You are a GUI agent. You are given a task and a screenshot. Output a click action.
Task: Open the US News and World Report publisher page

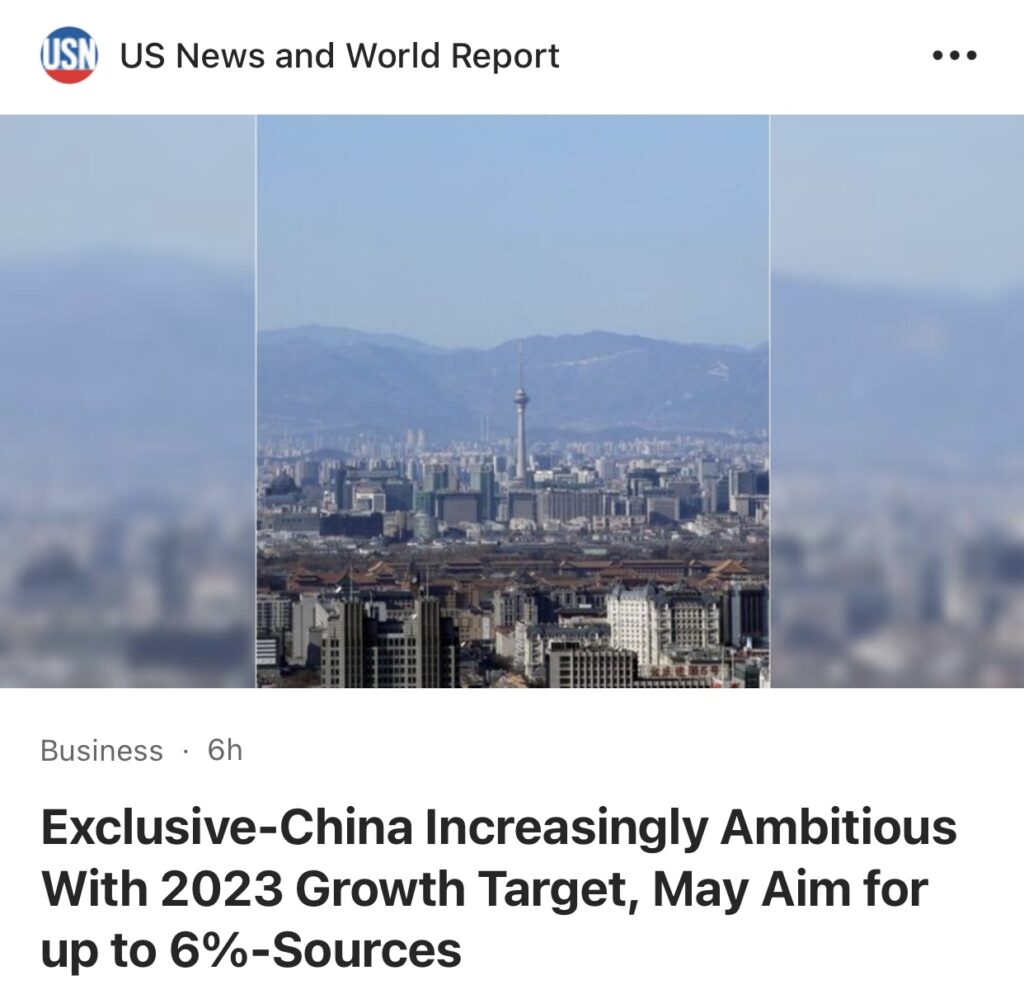pos(339,56)
